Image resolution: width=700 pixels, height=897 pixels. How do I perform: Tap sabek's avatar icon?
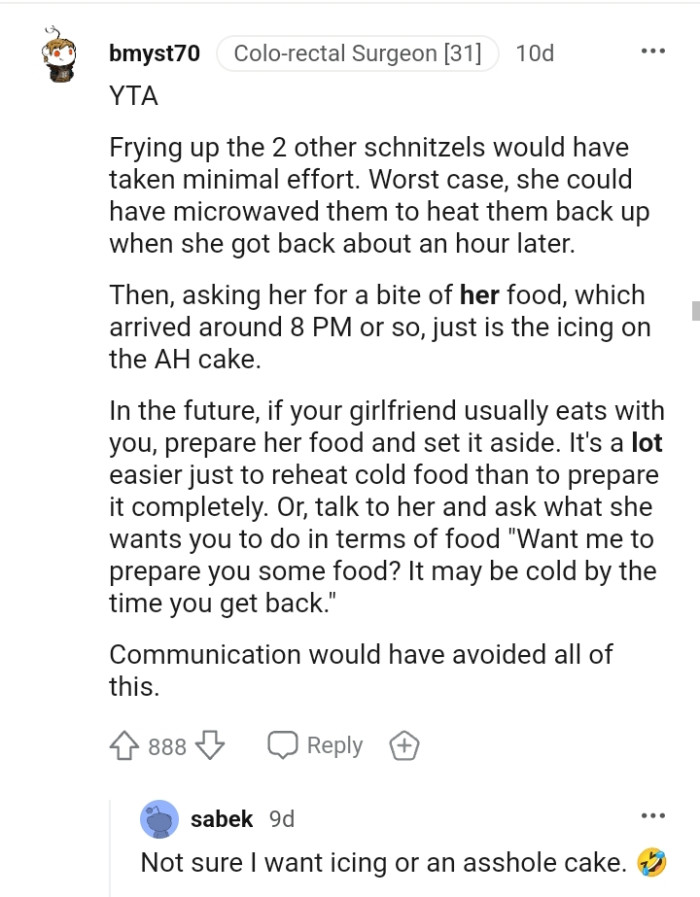159,819
